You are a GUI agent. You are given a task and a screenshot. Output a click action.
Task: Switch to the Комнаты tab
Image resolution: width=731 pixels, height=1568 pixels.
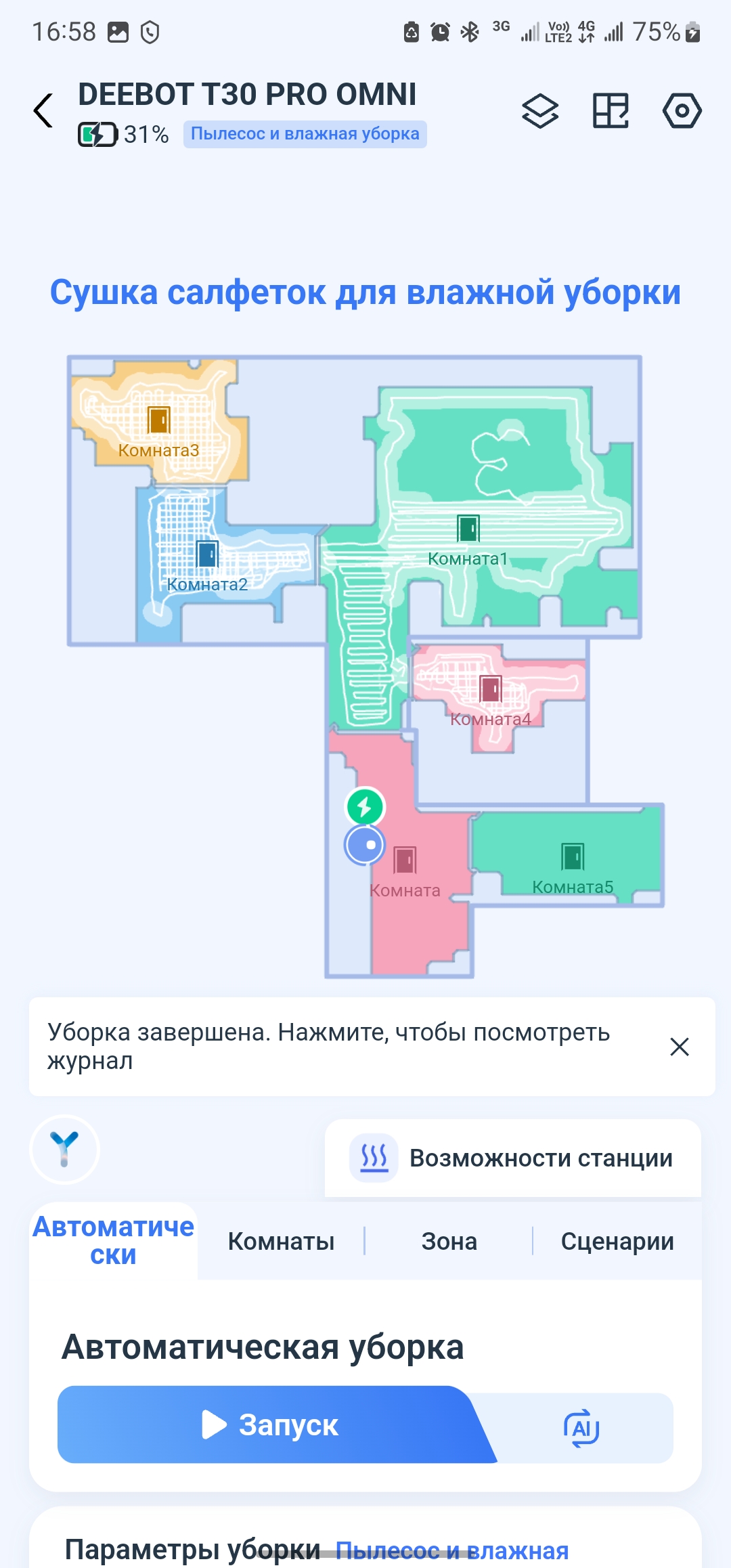pos(281,1242)
